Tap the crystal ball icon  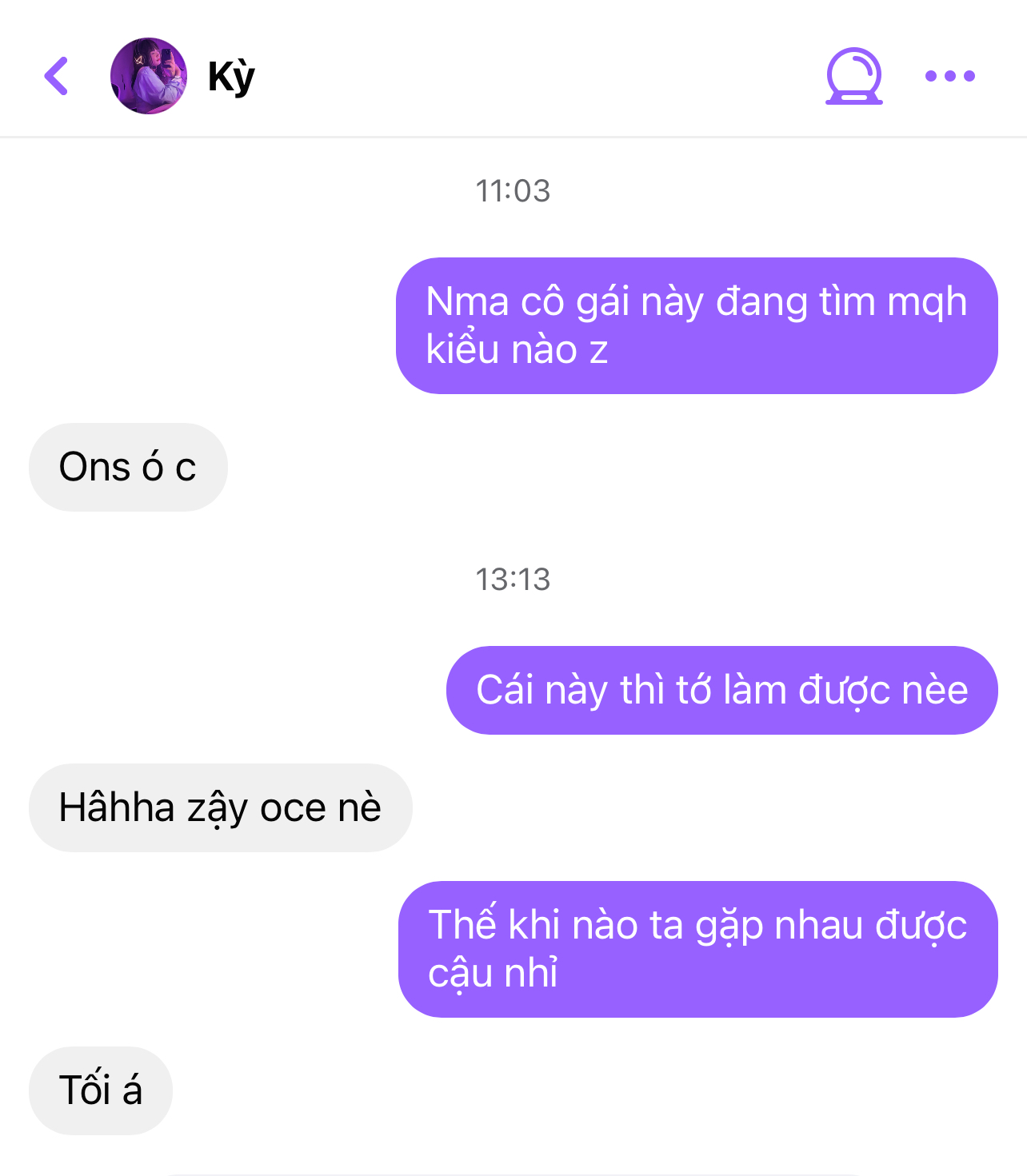click(x=853, y=77)
